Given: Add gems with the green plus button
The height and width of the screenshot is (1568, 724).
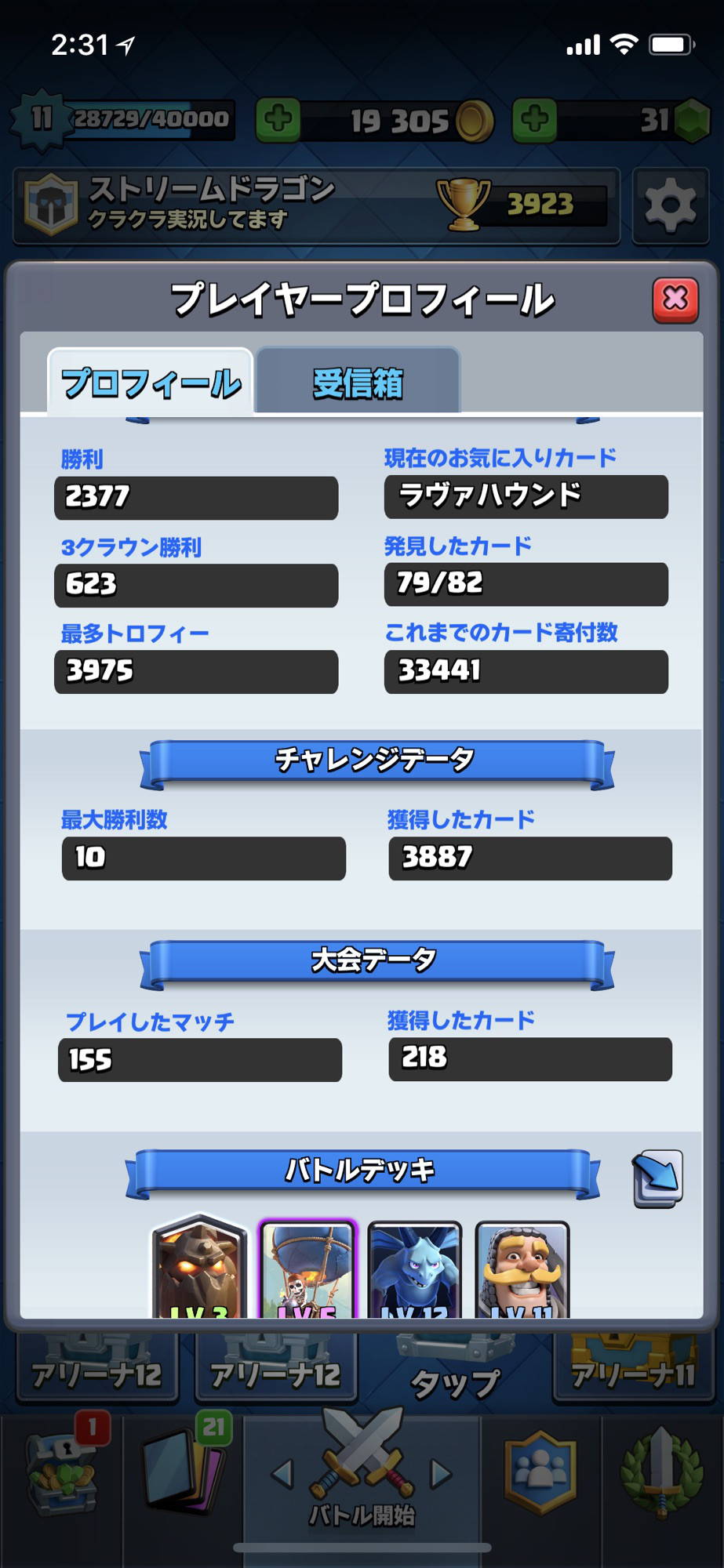Looking at the screenshot, I should coord(535,120).
